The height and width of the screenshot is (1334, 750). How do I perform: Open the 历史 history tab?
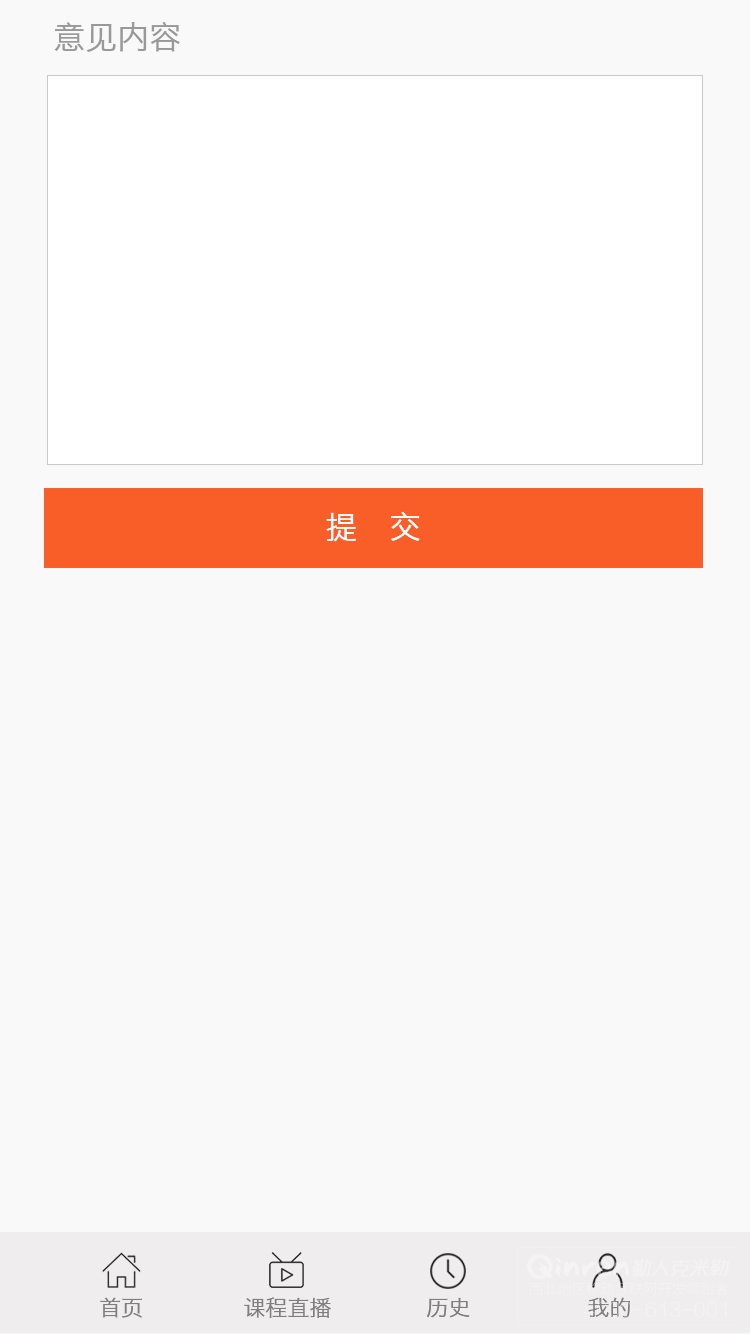pos(448,1285)
